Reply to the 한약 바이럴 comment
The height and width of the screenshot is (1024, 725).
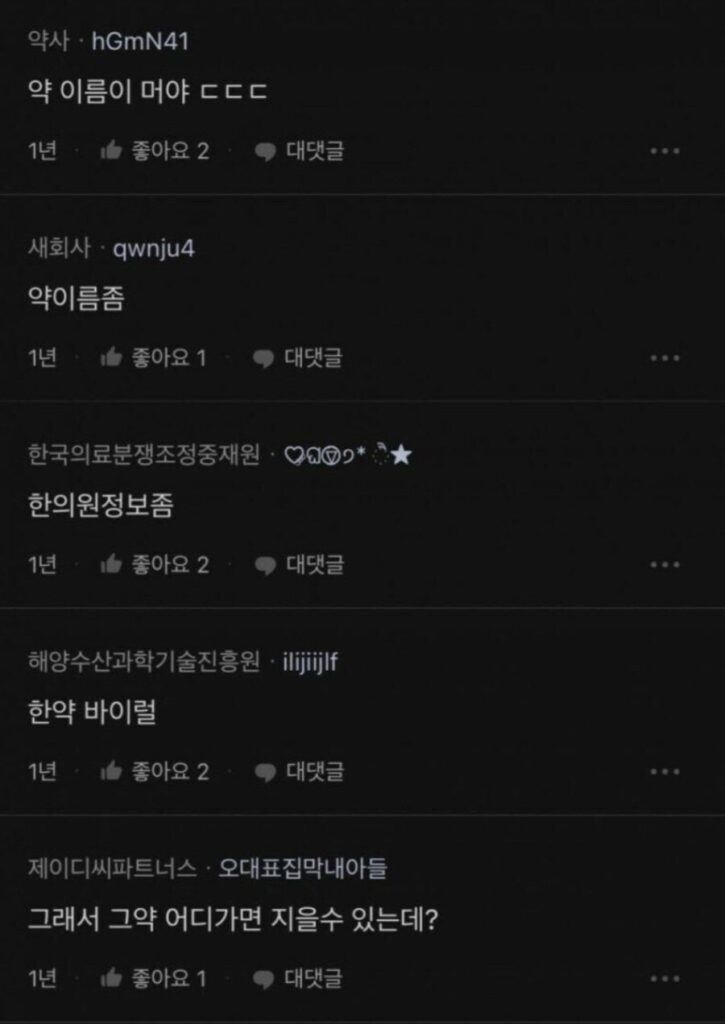(299, 771)
